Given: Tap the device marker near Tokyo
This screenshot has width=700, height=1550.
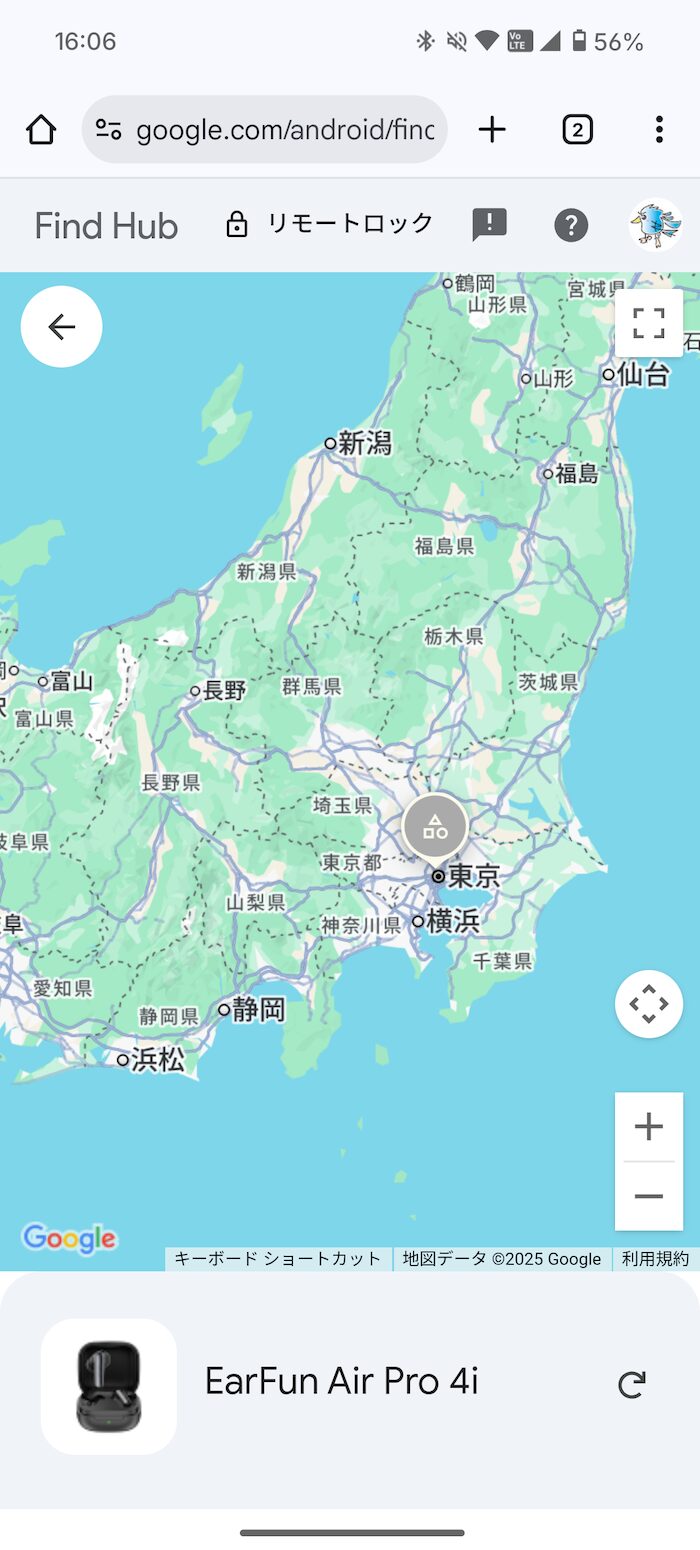Looking at the screenshot, I should click(x=435, y=828).
